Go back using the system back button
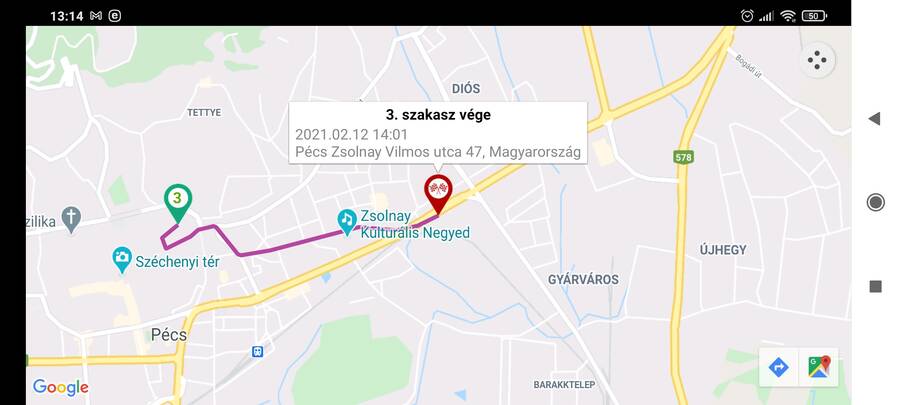 tap(875, 118)
